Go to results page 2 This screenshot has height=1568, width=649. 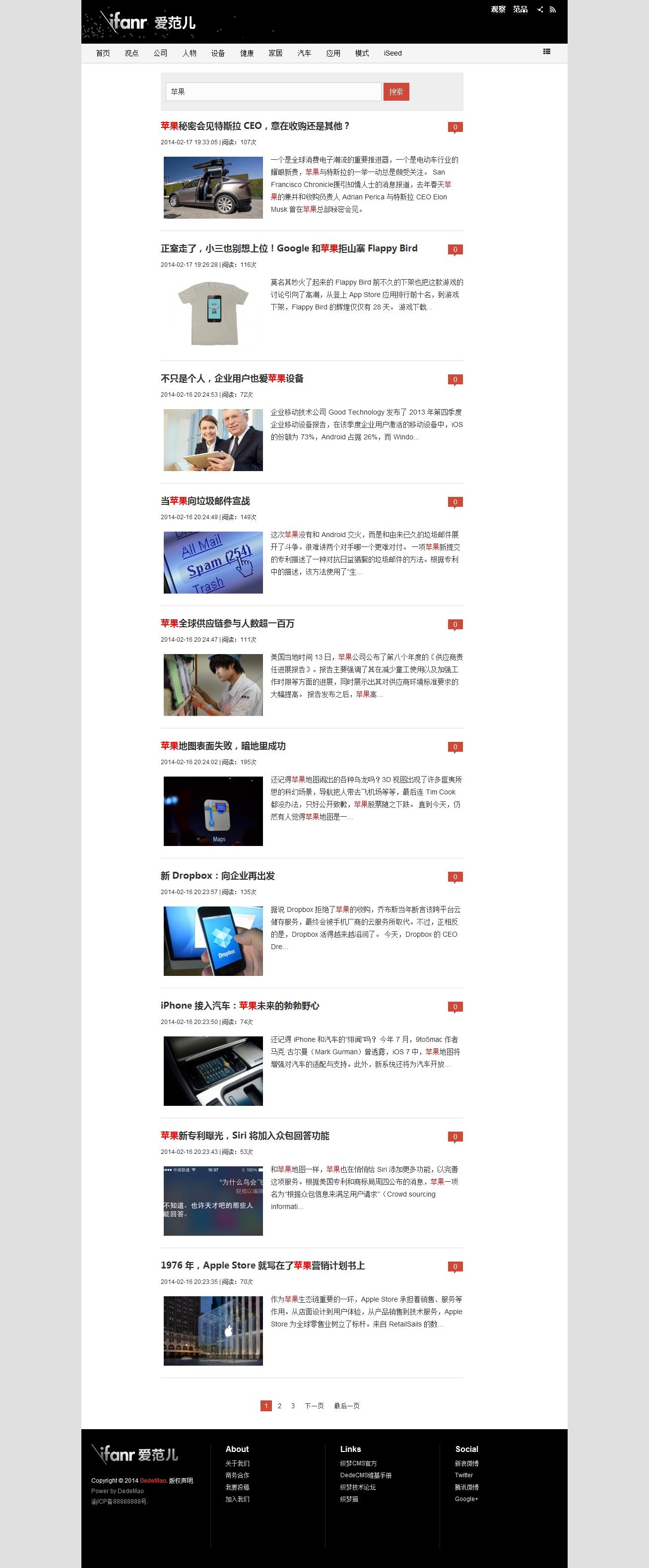coord(279,1406)
